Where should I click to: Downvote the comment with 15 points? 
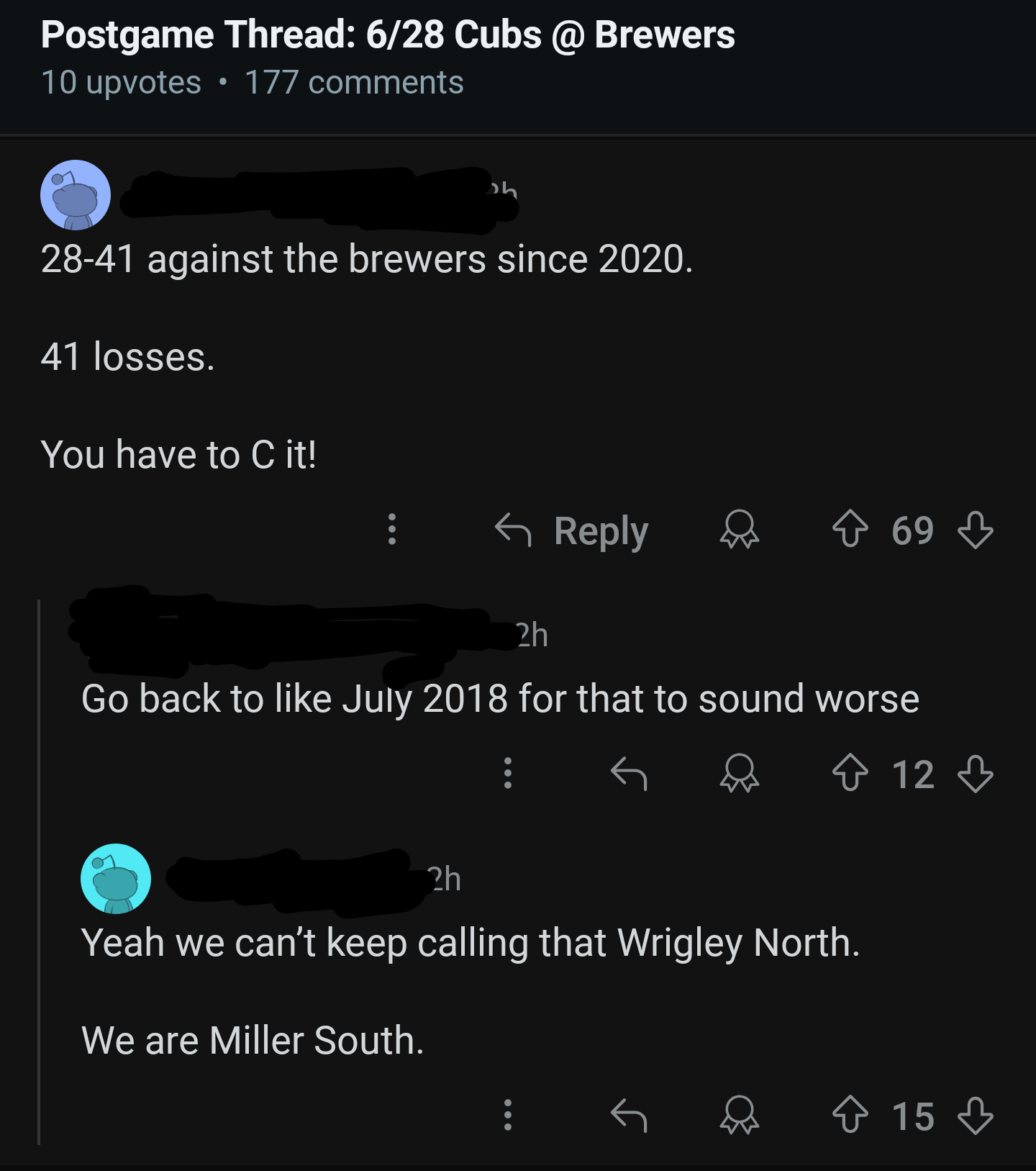click(976, 1116)
